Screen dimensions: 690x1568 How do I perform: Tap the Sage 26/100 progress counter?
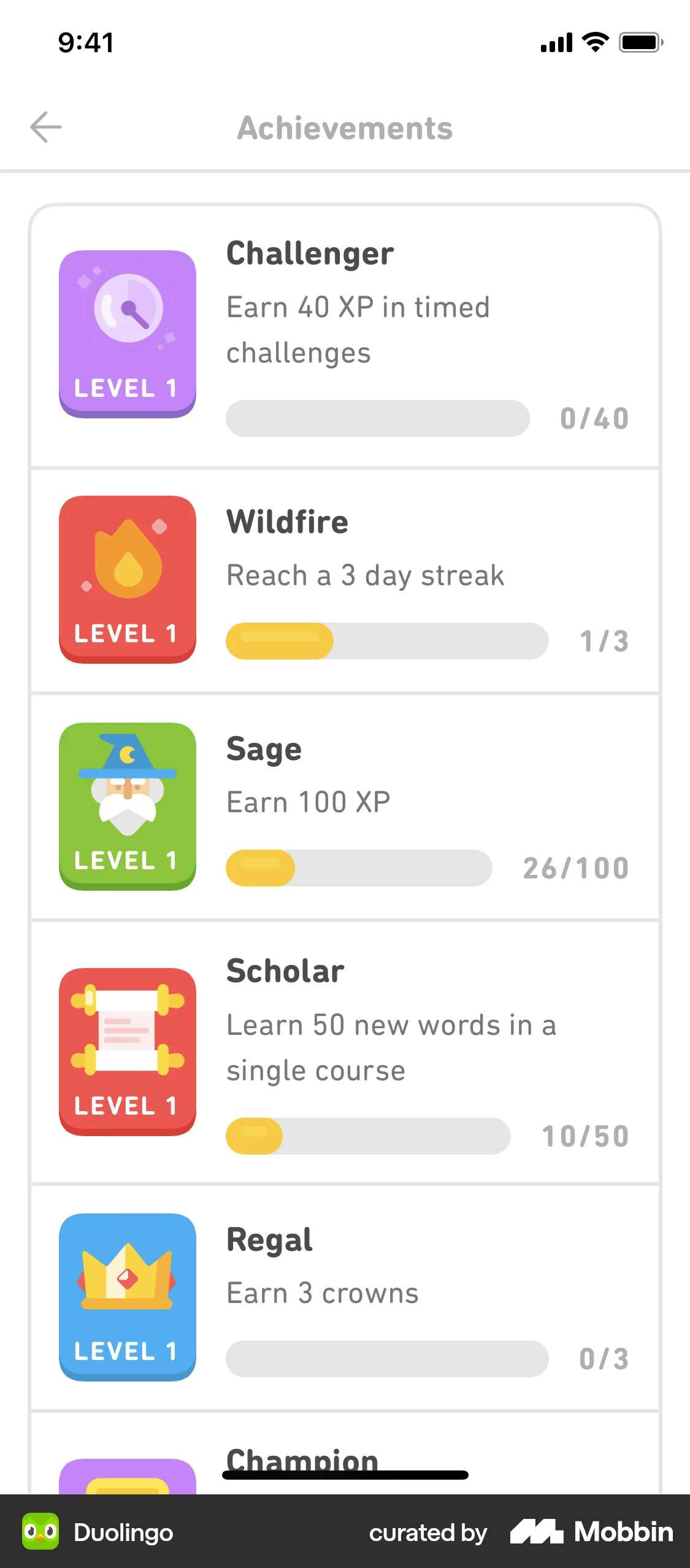[575, 867]
